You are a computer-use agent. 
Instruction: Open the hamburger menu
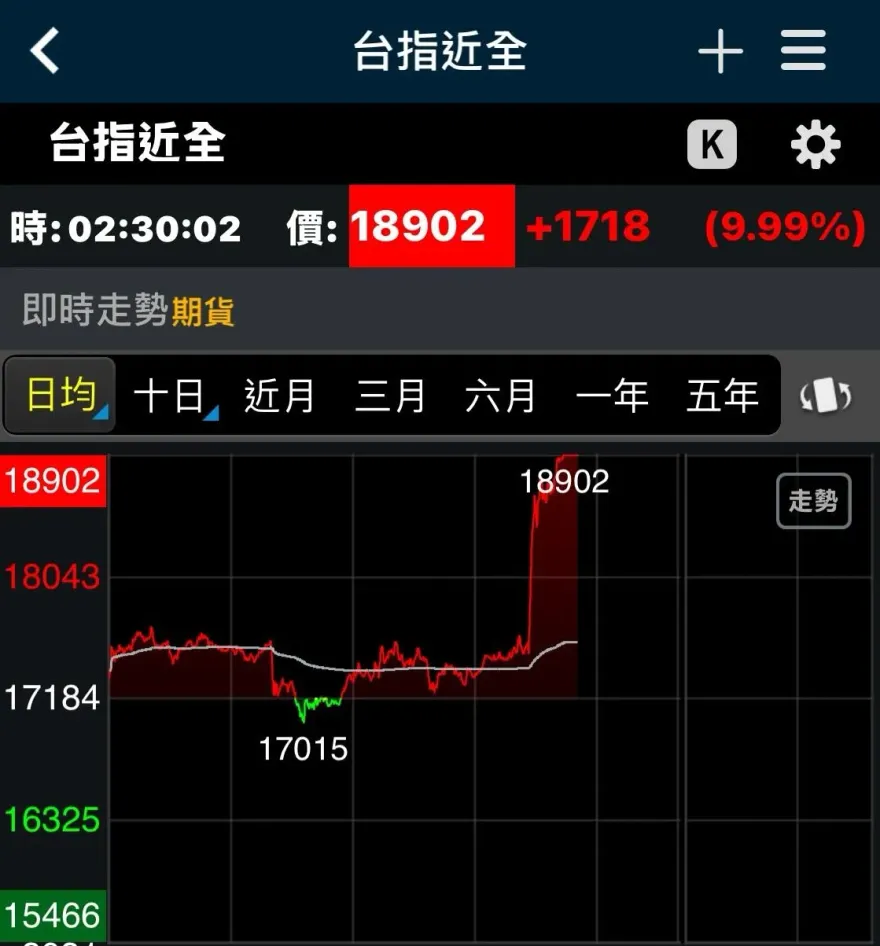[803, 50]
